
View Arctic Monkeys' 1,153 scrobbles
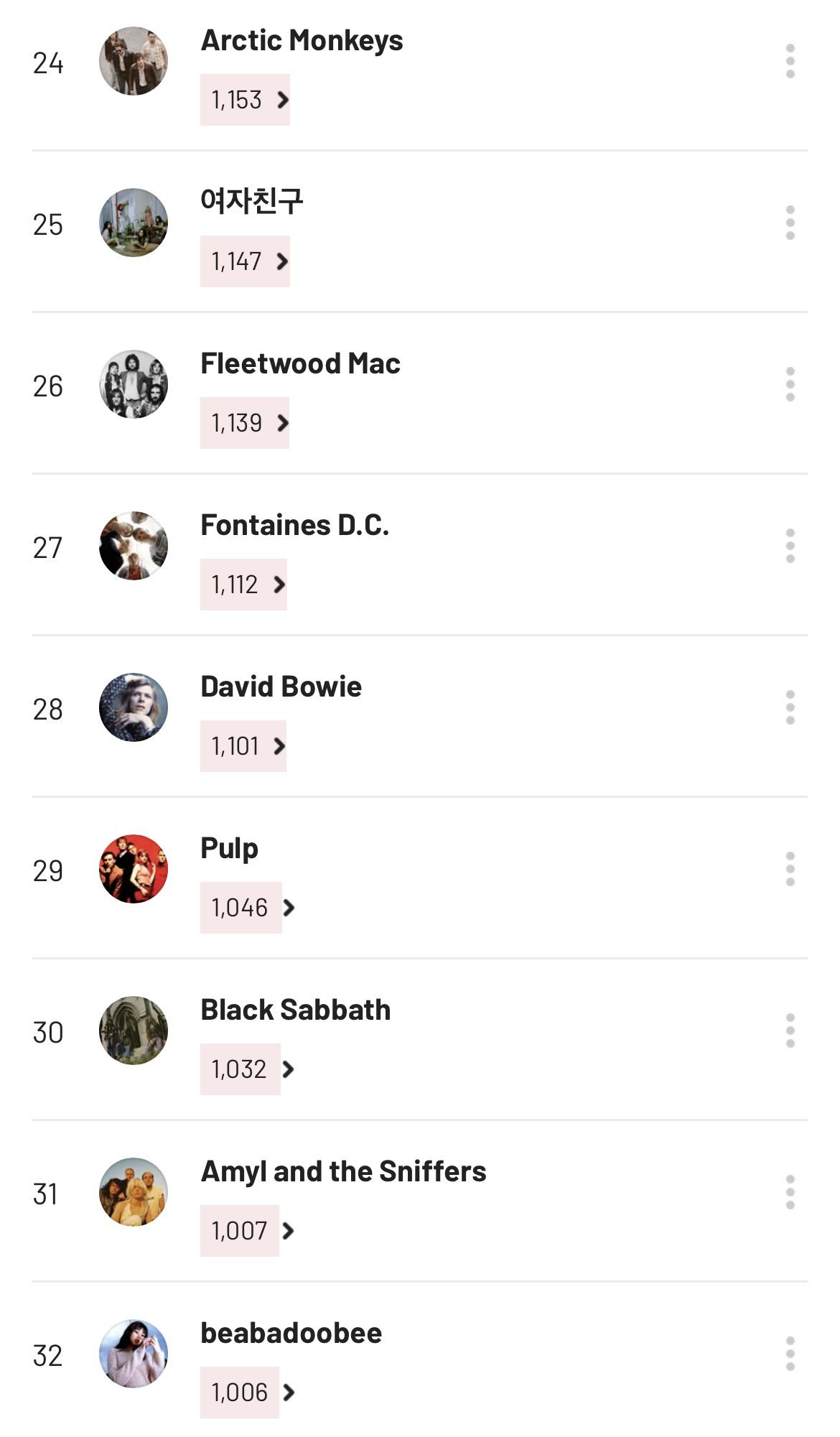(245, 100)
